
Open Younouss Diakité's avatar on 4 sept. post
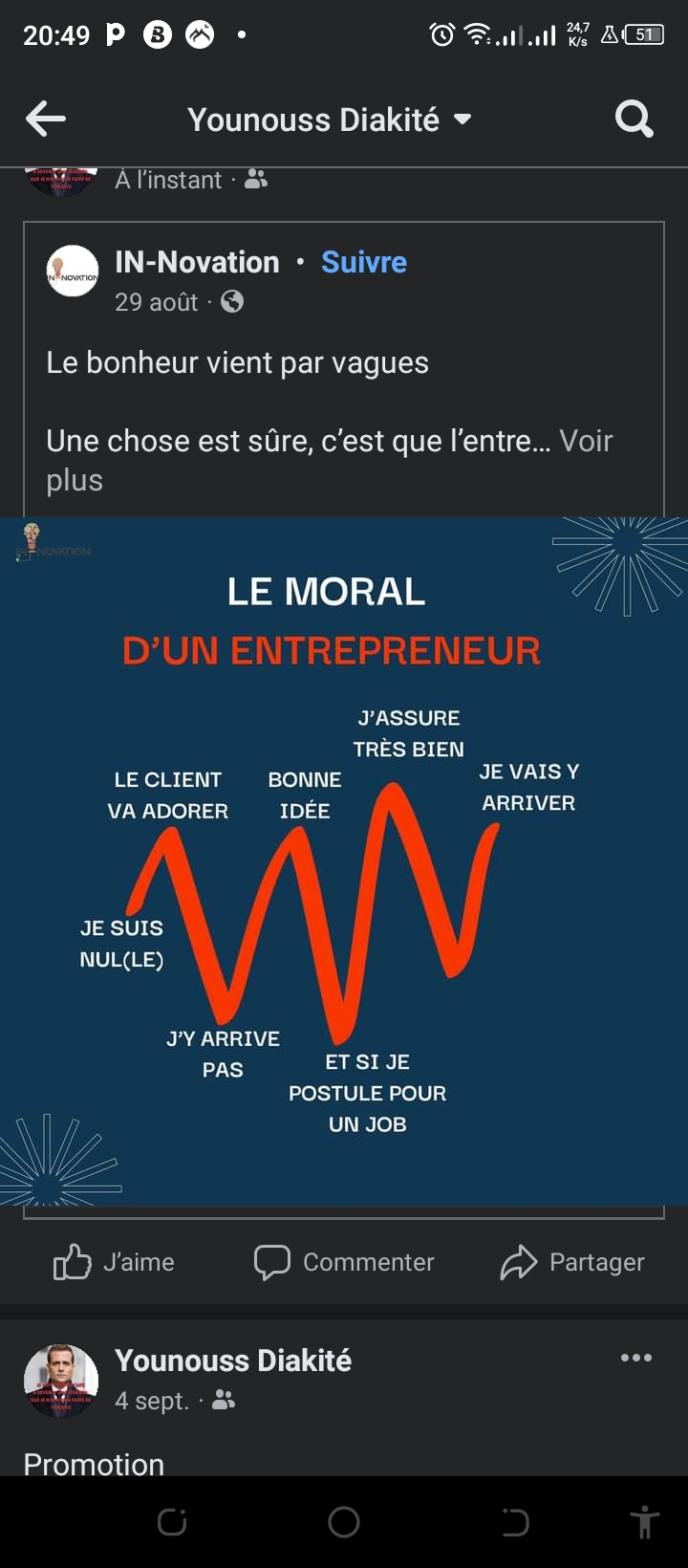coord(61,1381)
